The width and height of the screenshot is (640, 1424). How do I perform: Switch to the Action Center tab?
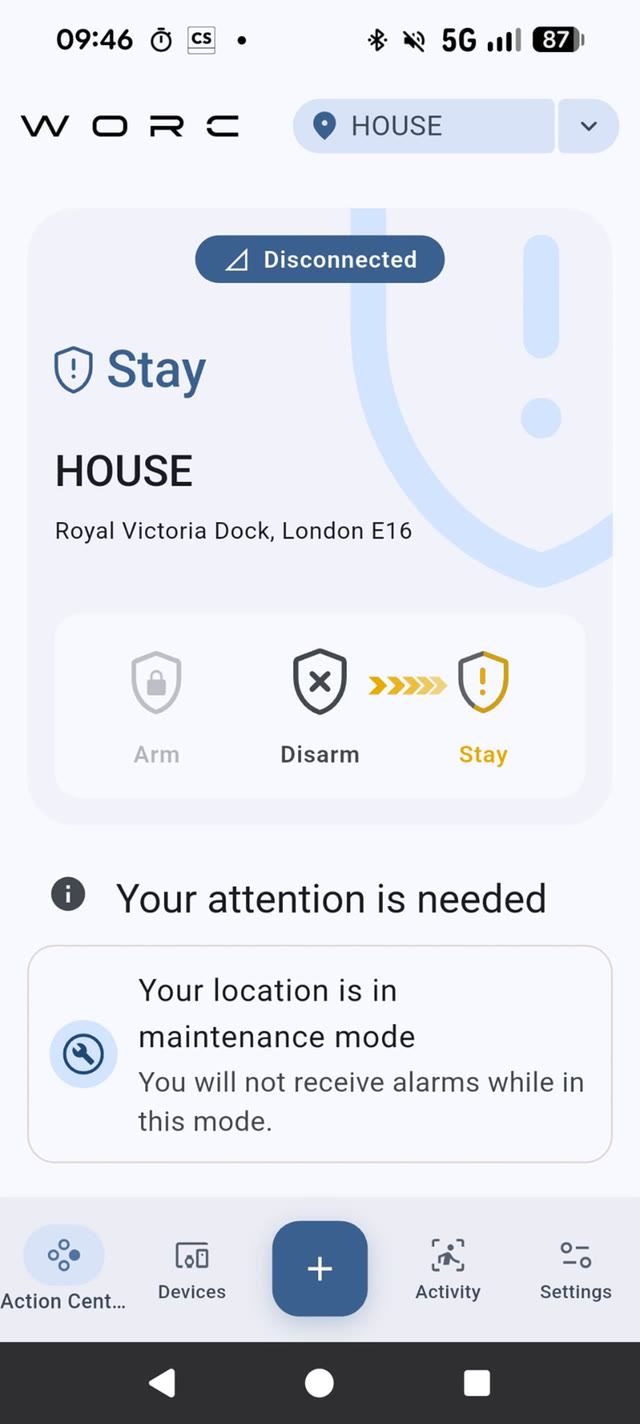[x=64, y=1268]
